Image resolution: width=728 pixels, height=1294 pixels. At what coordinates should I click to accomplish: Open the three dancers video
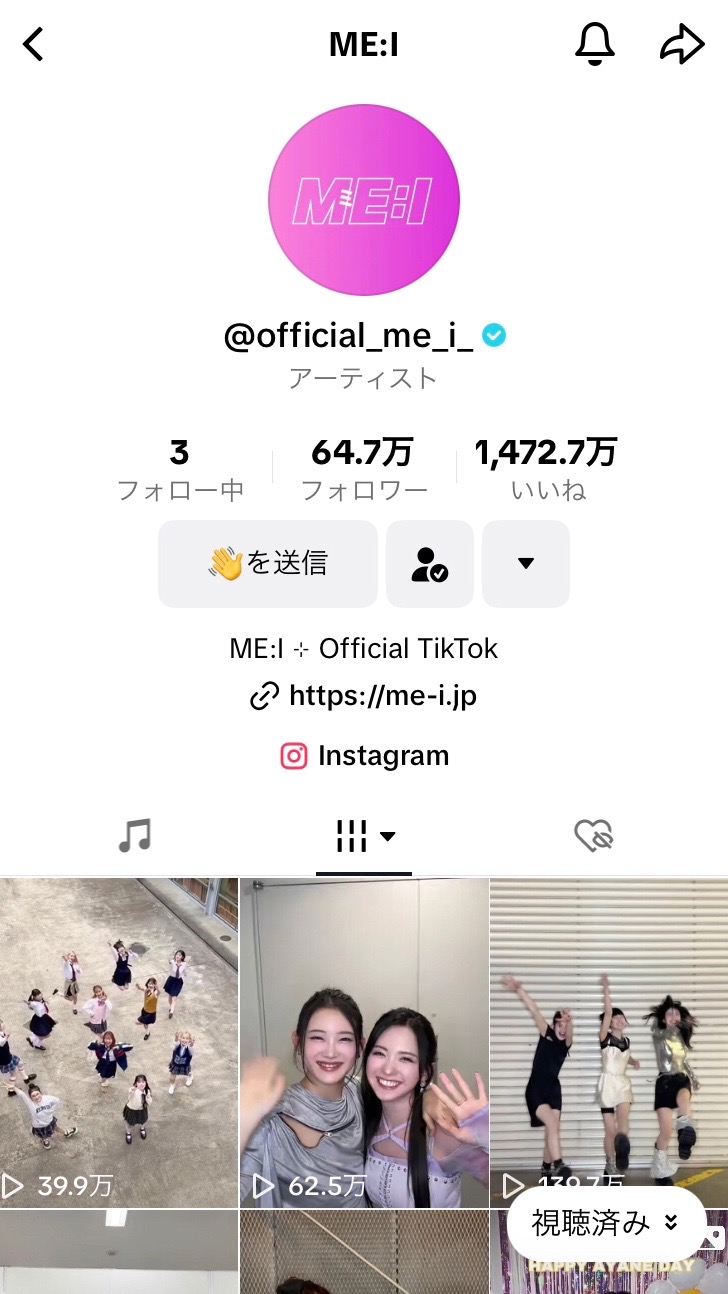pos(609,1030)
